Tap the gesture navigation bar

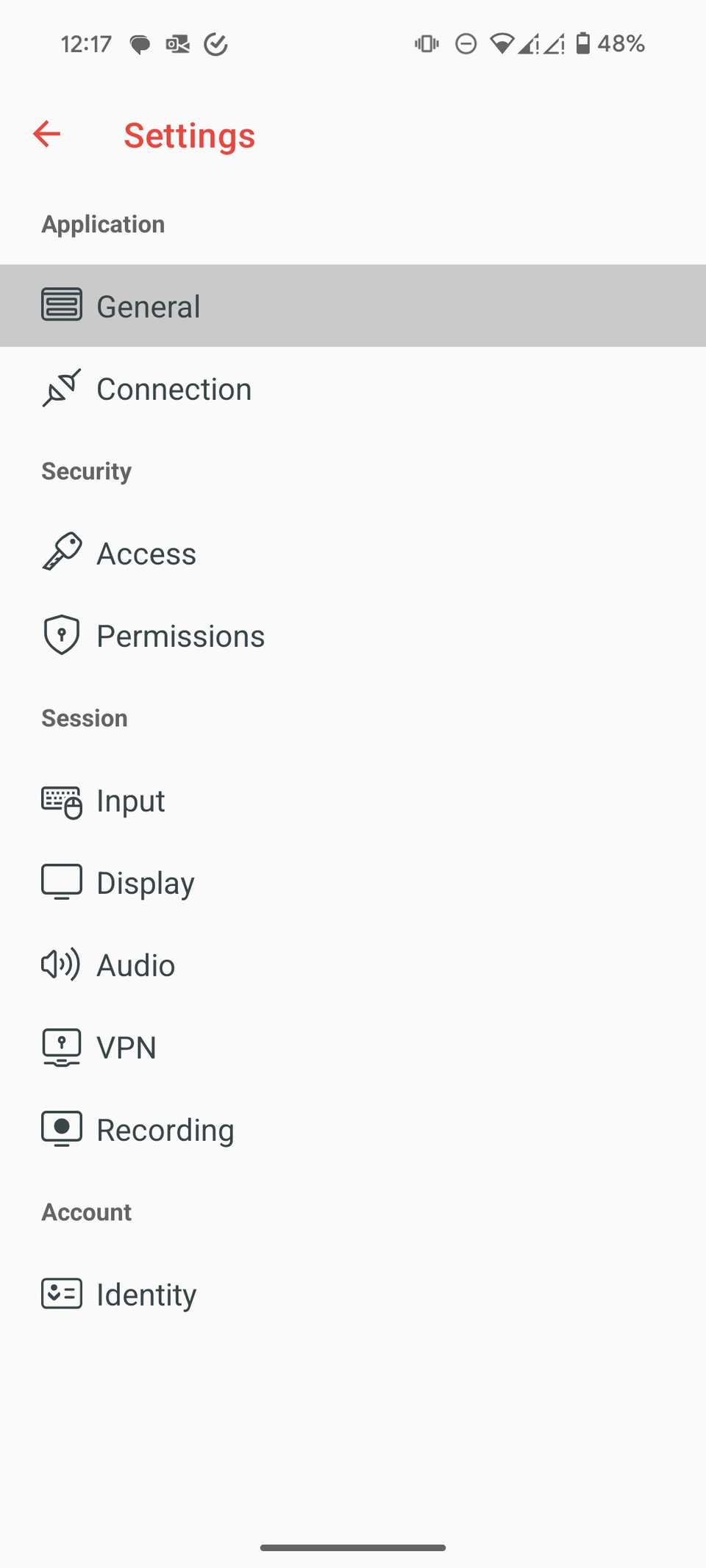(353, 1547)
